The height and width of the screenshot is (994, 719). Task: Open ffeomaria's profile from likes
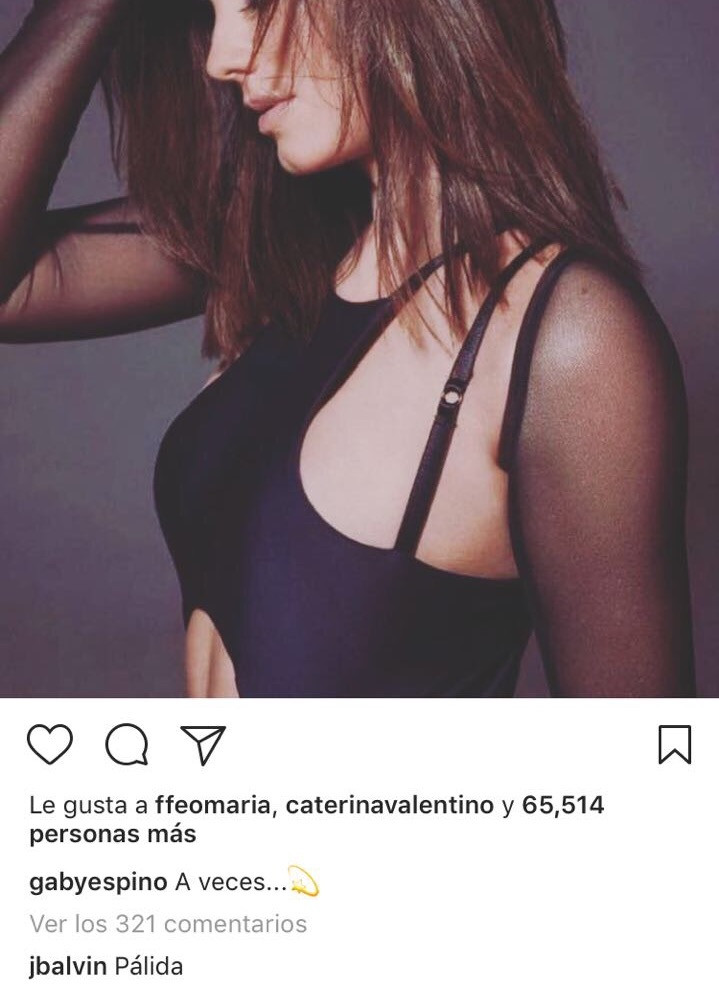click(x=213, y=805)
